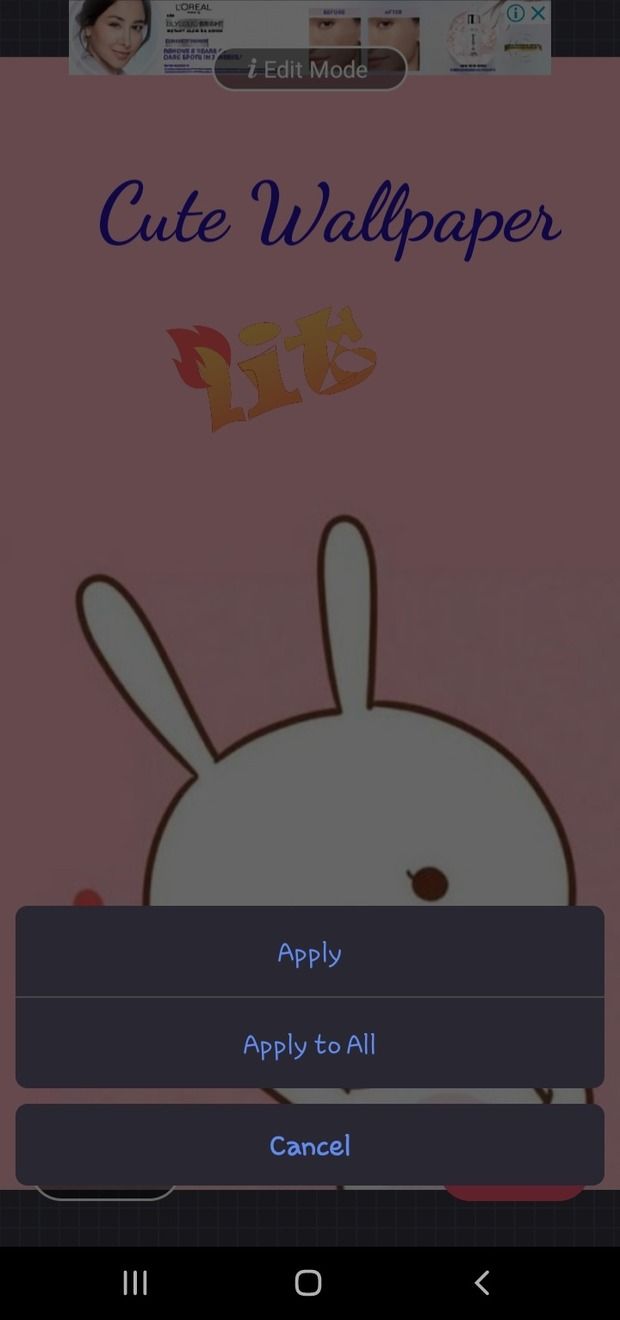Open the ad info icon
The image size is (620, 1320).
click(x=515, y=13)
